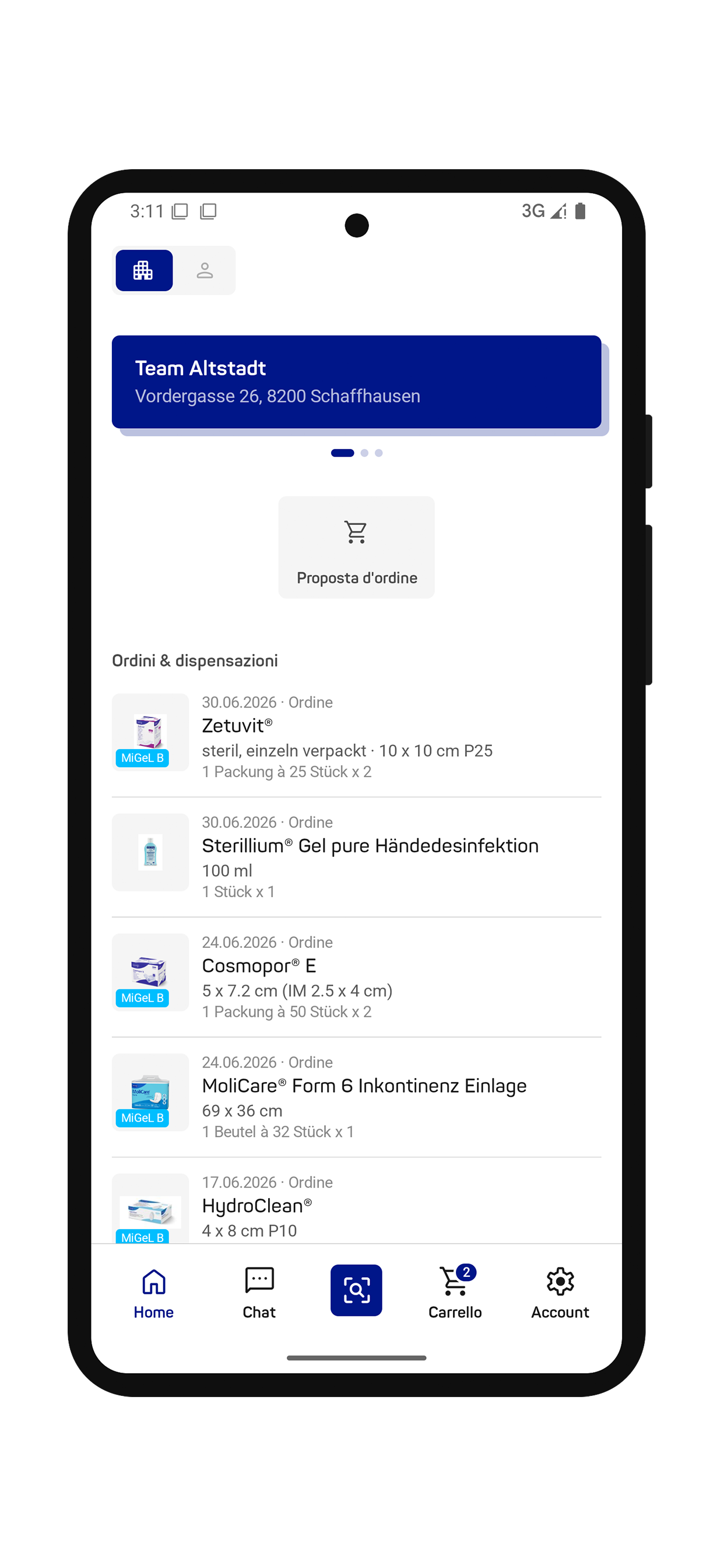Image resolution: width=724 pixels, height=1568 pixels.
Task: Open the Zetuvit order entry
Action: [357, 737]
